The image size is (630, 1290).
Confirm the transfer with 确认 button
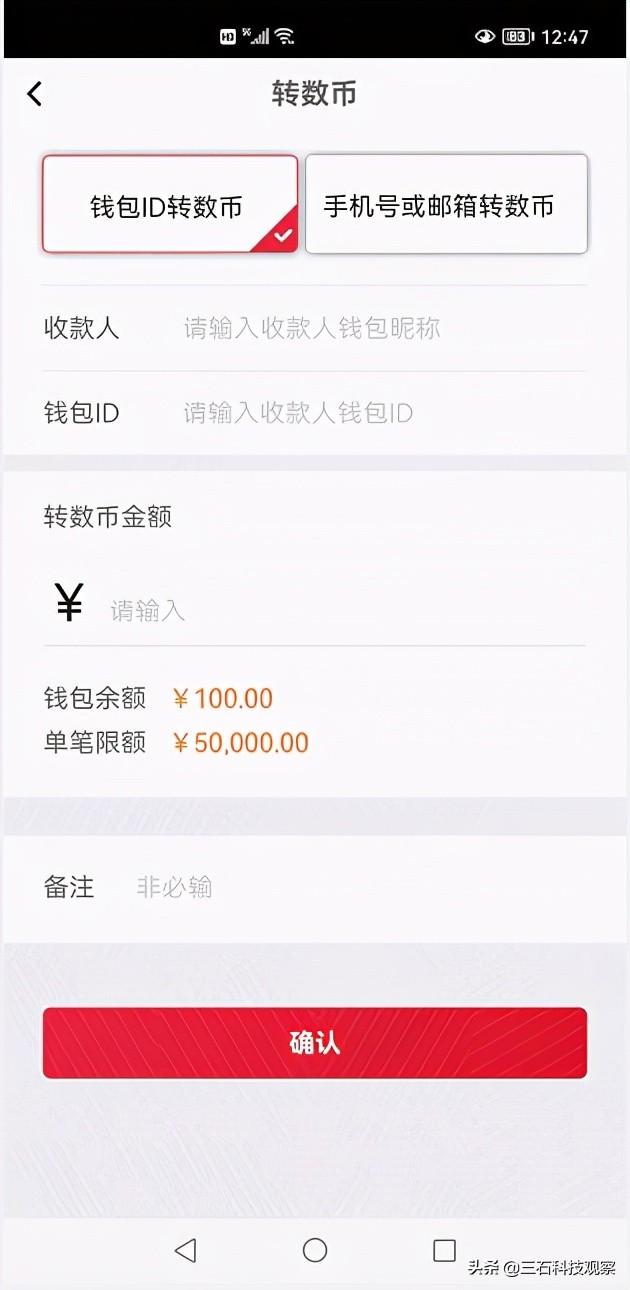point(314,1043)
